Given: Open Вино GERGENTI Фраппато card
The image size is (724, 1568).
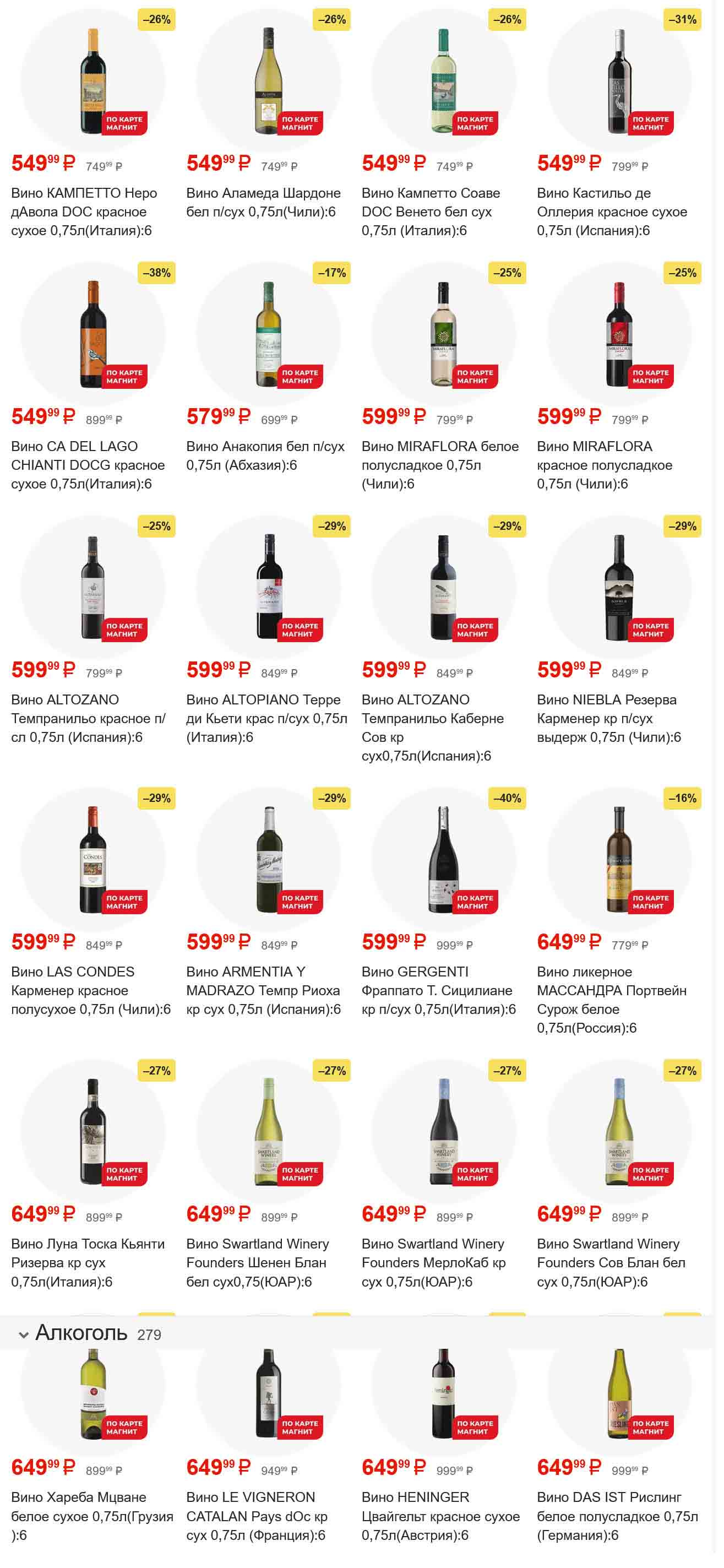Looking at the screenshot, I should pos(443,860).
